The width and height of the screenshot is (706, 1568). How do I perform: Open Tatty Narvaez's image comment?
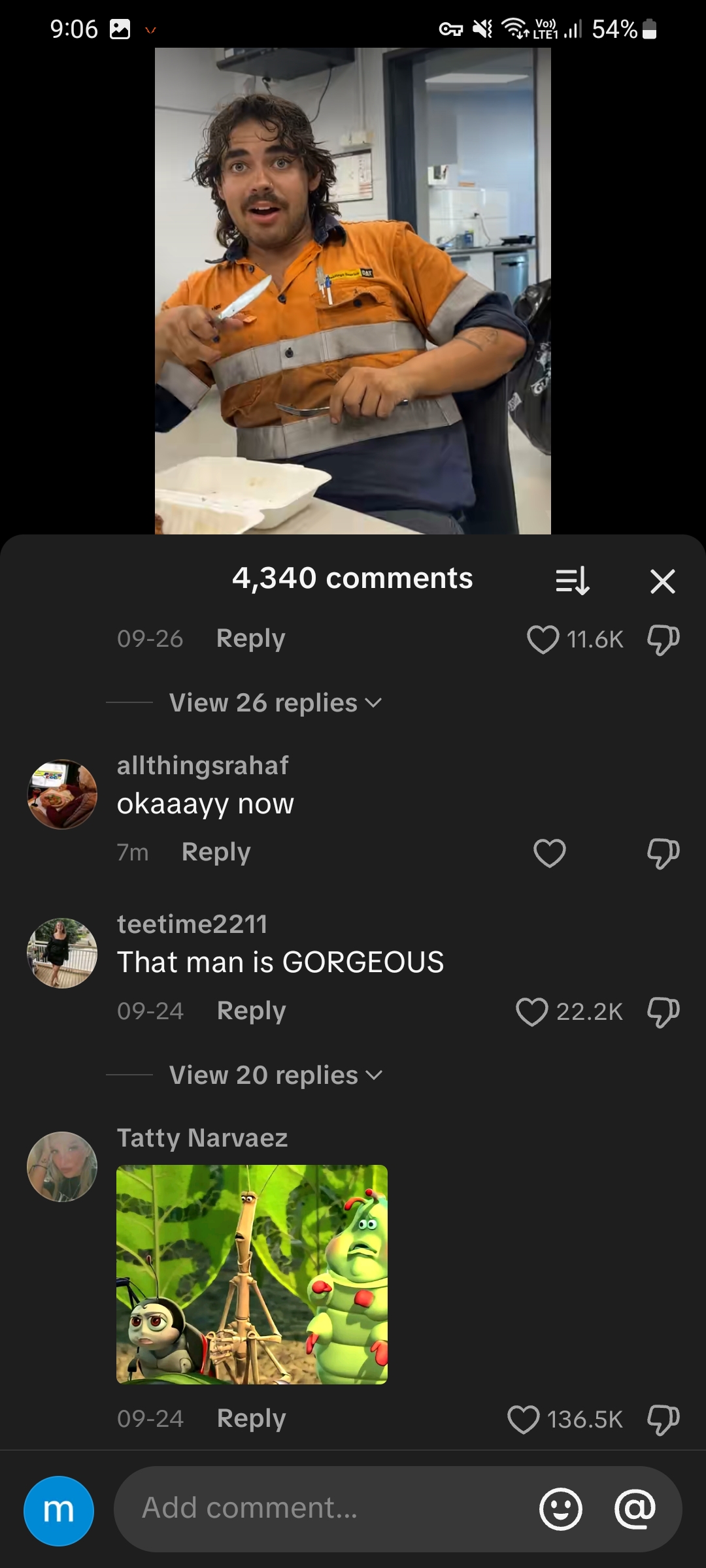[x=252, y=1274]
